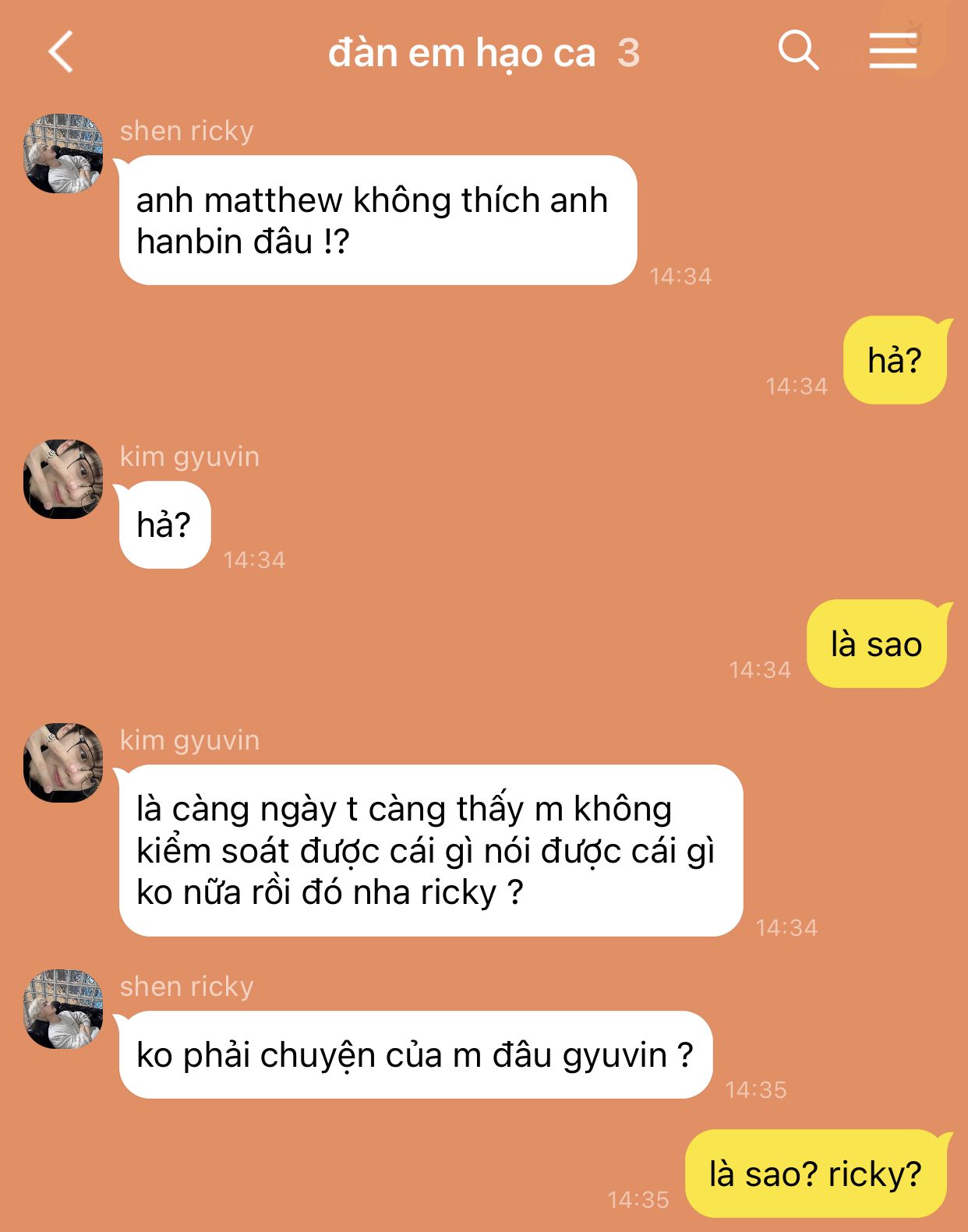Go back from the group chat
Viewport: 968px width, 1232px height.
pos(61,52)
